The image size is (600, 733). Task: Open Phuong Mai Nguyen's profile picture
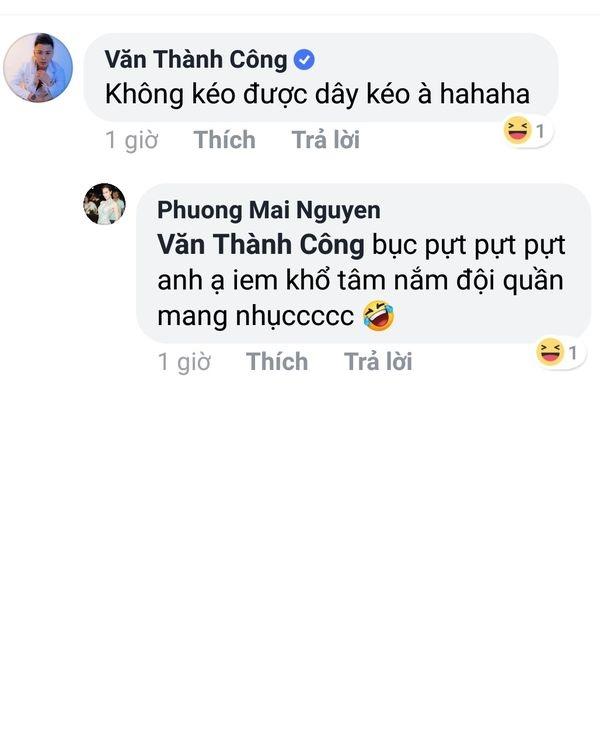point(104,204)
